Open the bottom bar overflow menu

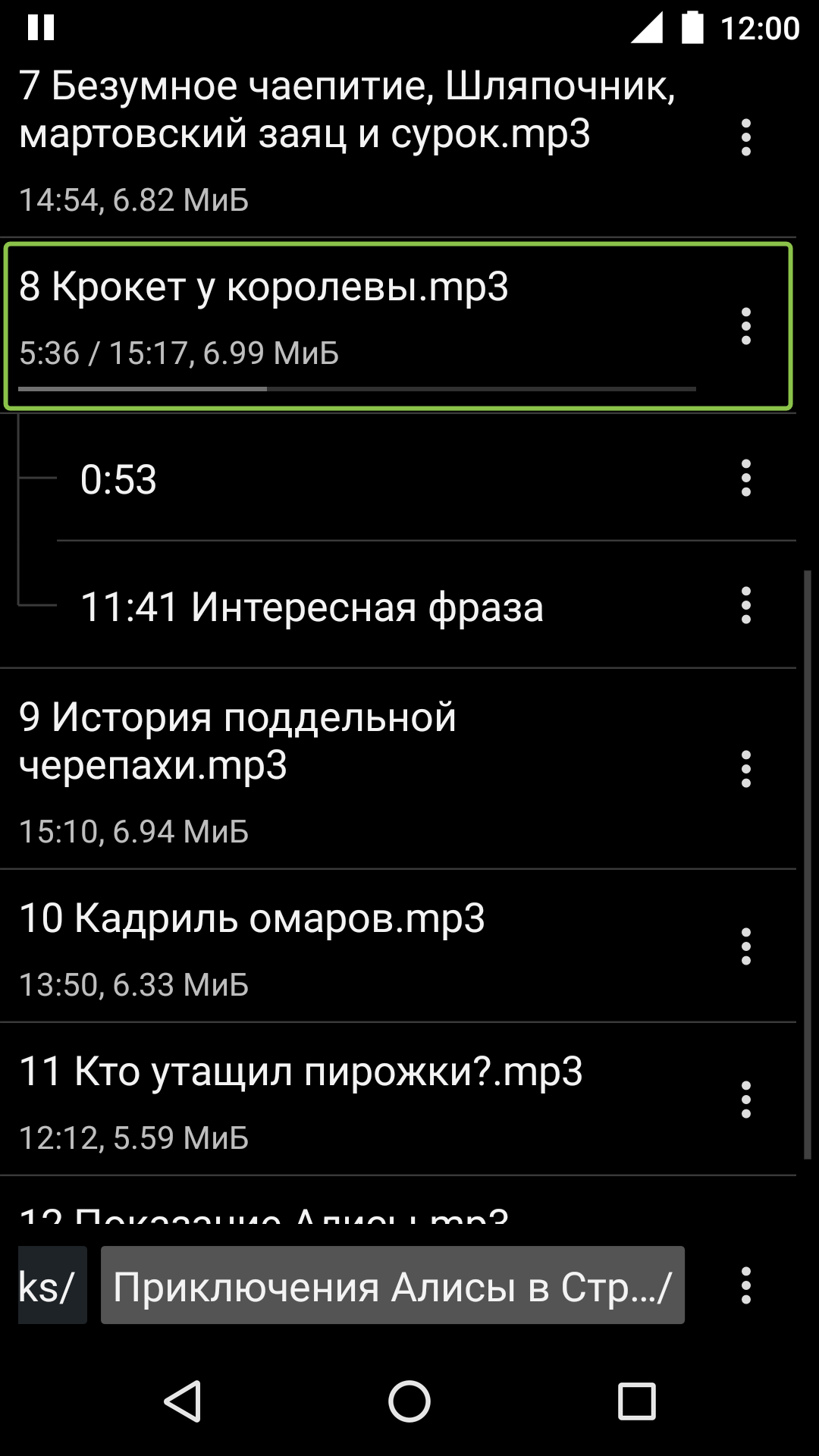[746, 1285]
